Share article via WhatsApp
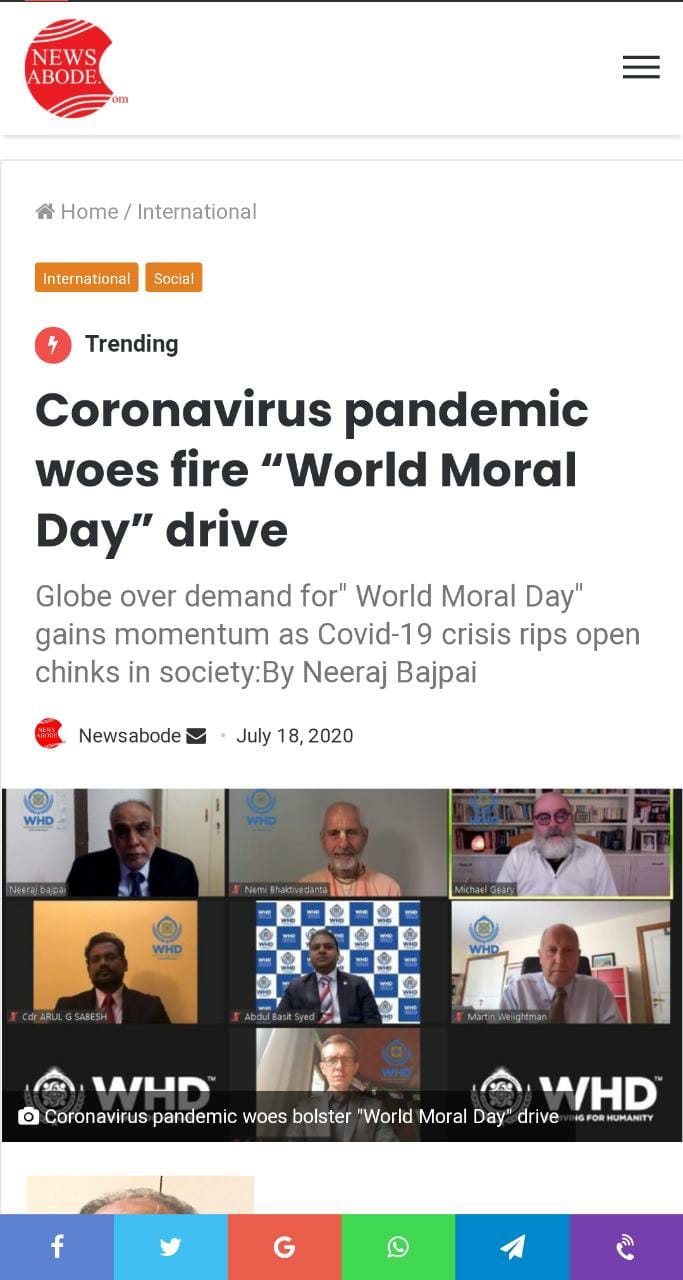This screenshot has height=1280, width=683. (398, 1247)
